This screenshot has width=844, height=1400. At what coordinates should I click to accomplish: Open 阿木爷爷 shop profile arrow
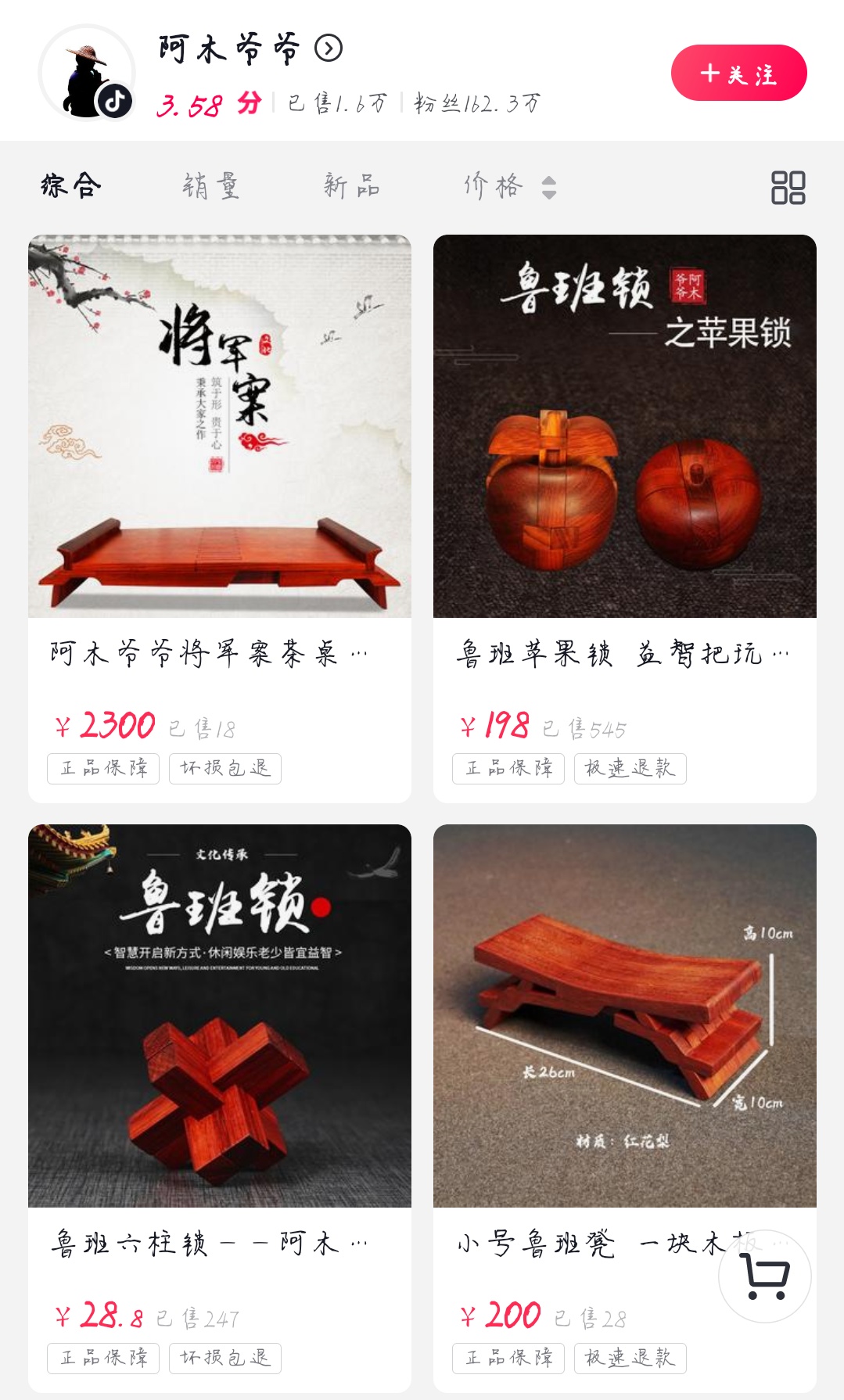329,48
